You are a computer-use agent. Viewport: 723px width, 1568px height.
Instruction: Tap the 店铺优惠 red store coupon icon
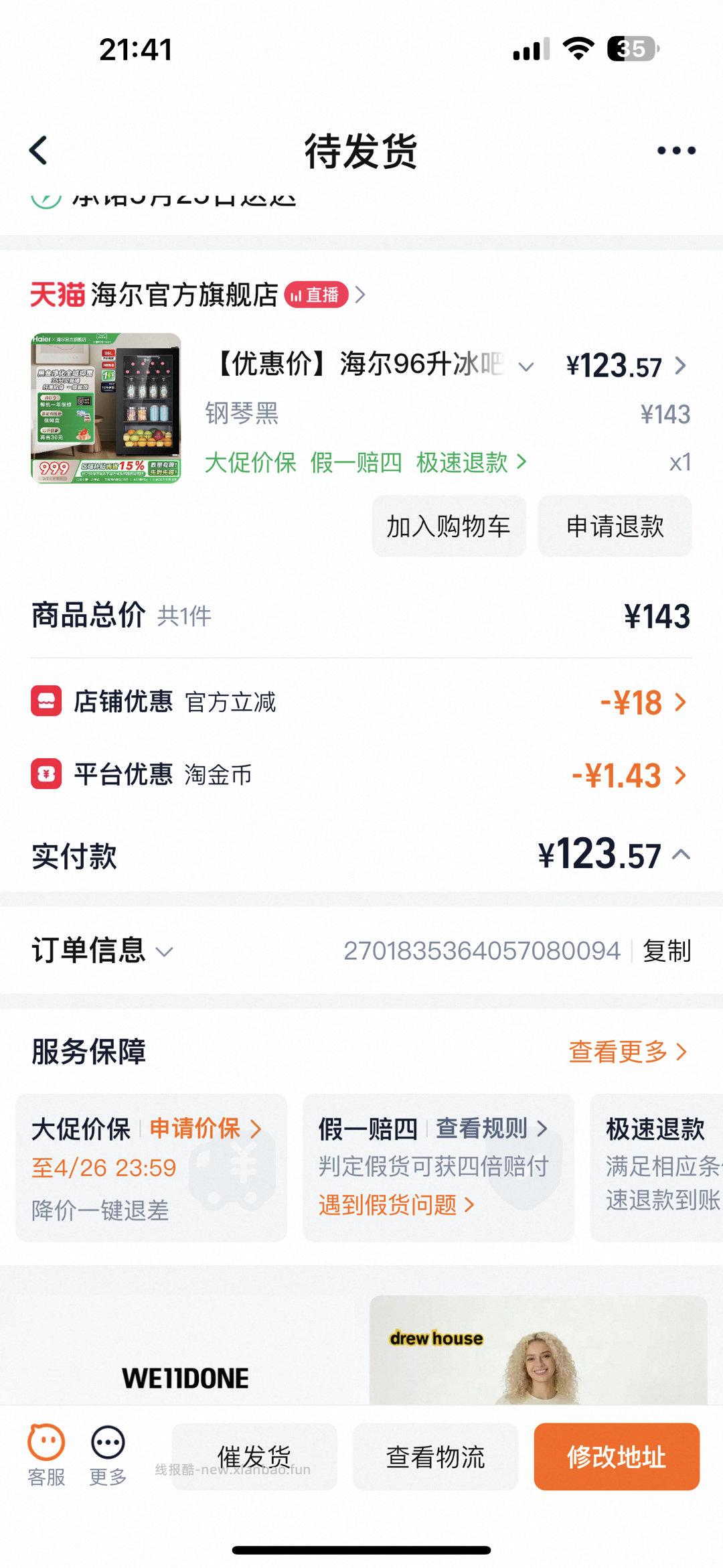click(46, 703)
